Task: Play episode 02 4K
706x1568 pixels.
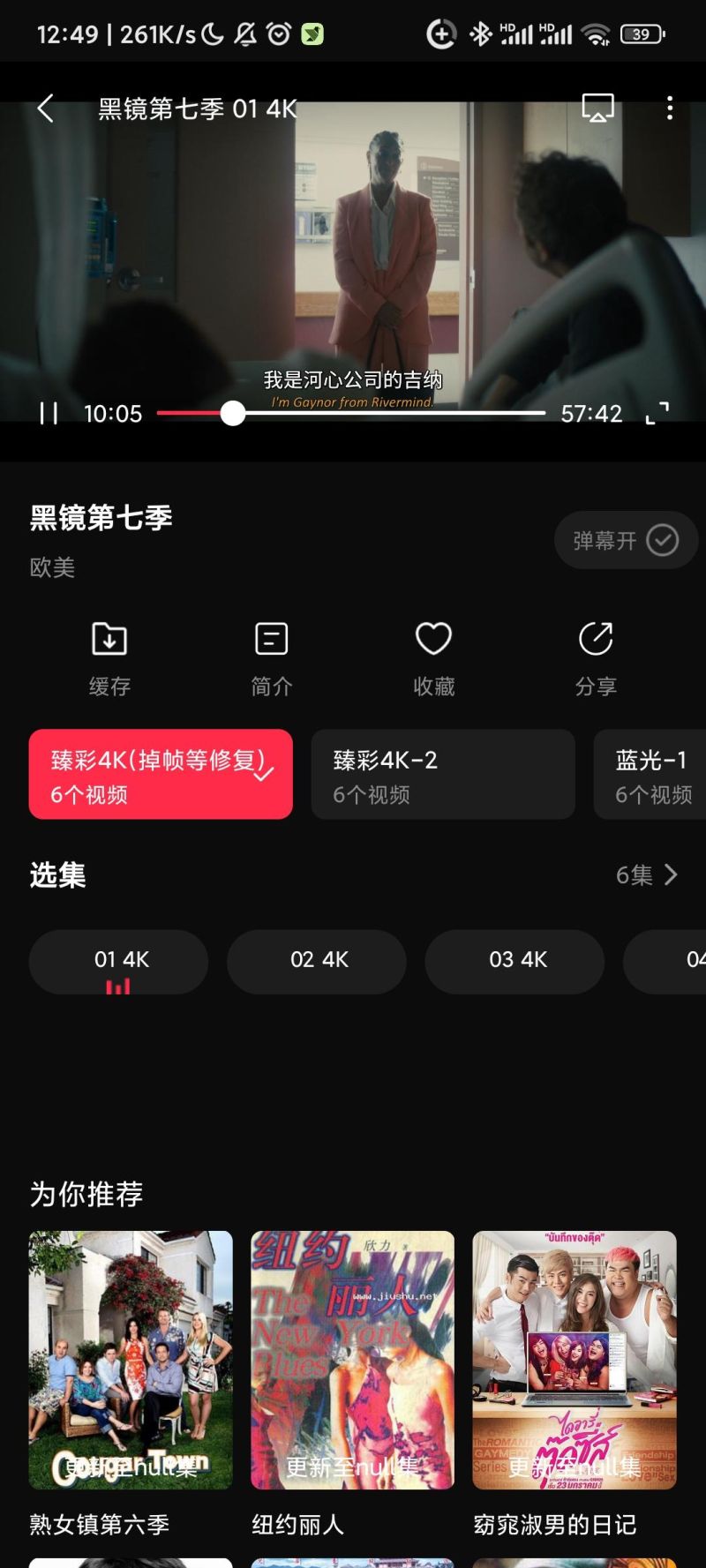Action: 317,960
